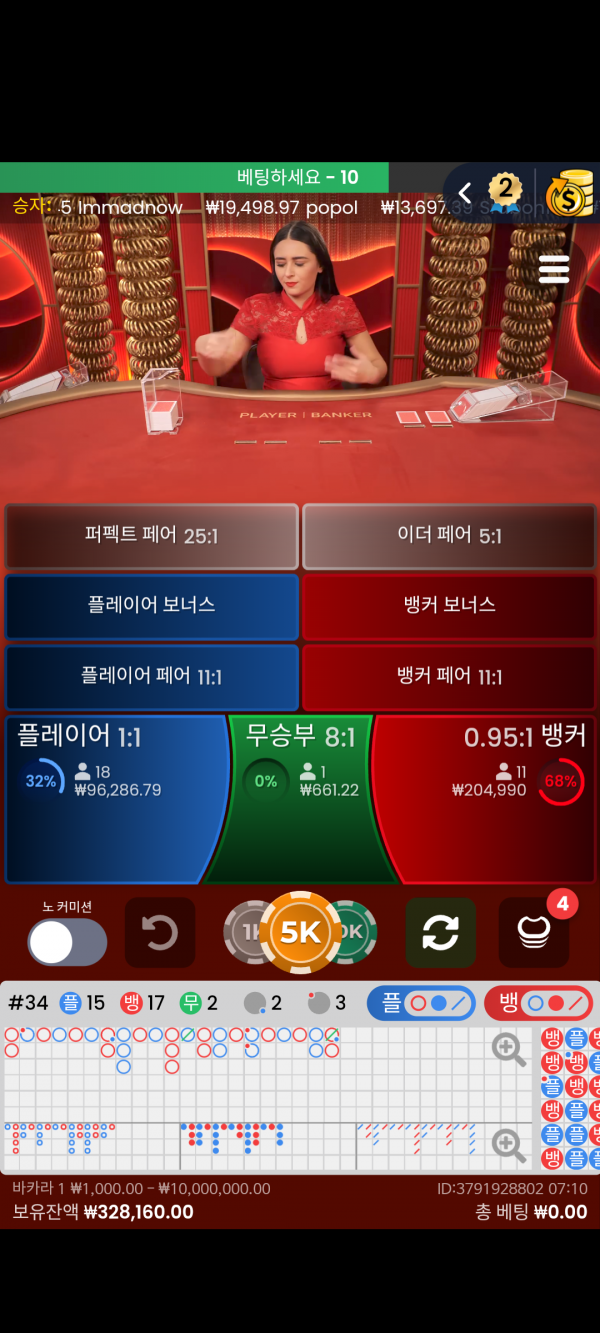Select the 5K chip
The image size is (600, 1333).
click(300, 932)
